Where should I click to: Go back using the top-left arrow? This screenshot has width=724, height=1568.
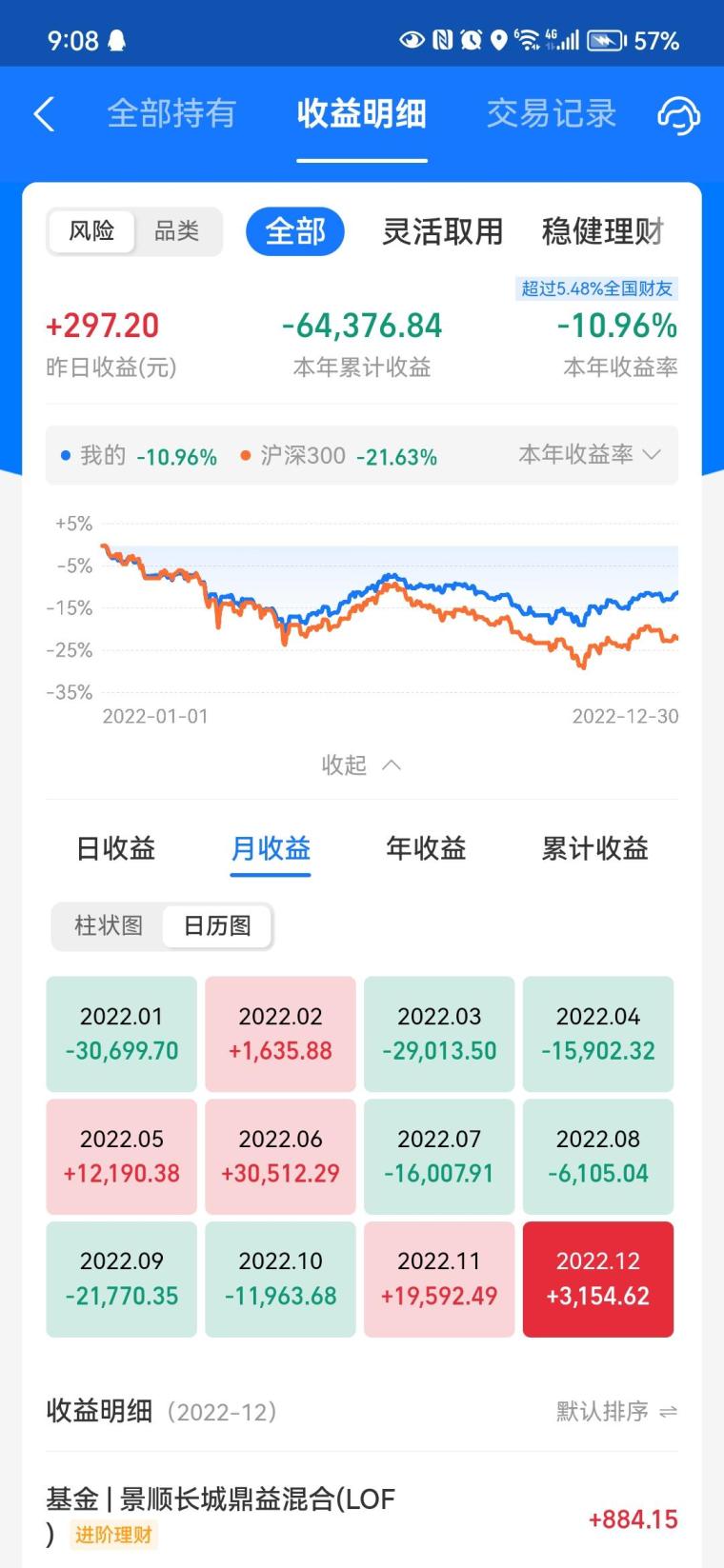pyautogui.click(x=44, y=114)
